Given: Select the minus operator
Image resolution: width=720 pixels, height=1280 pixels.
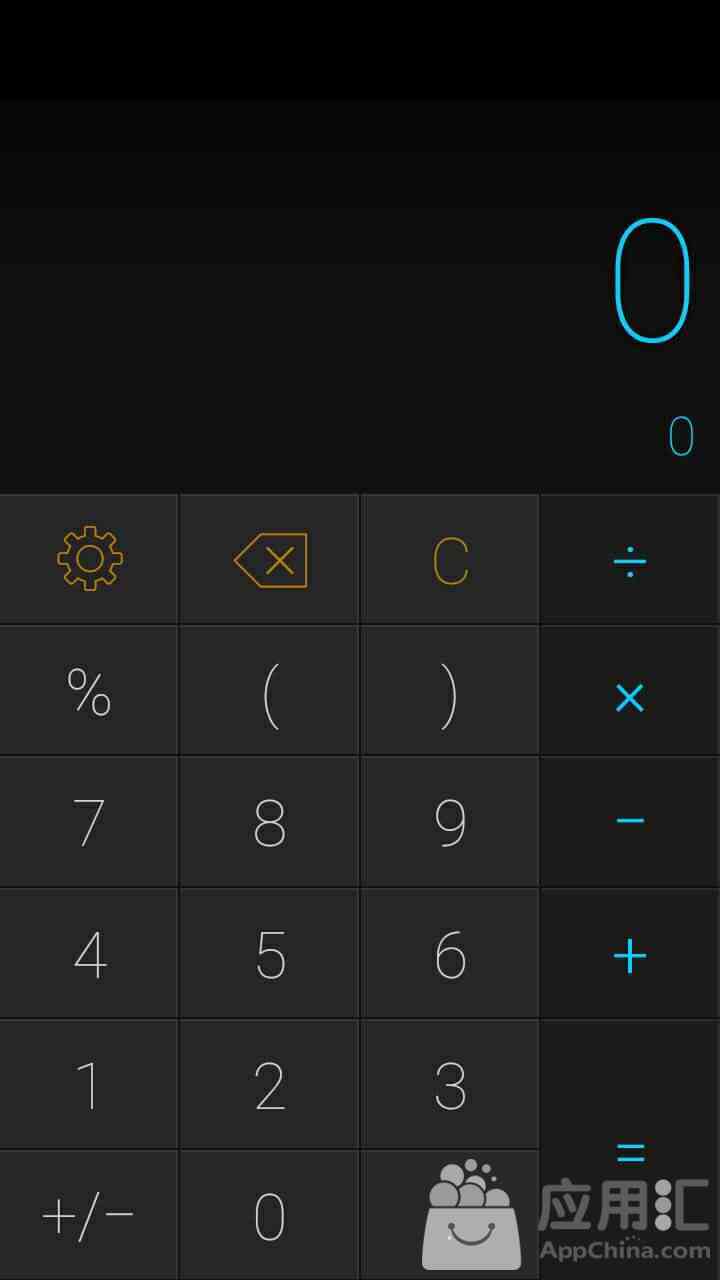Looking at the screenshot, I should pyautogui.click(x=630, y=822).
